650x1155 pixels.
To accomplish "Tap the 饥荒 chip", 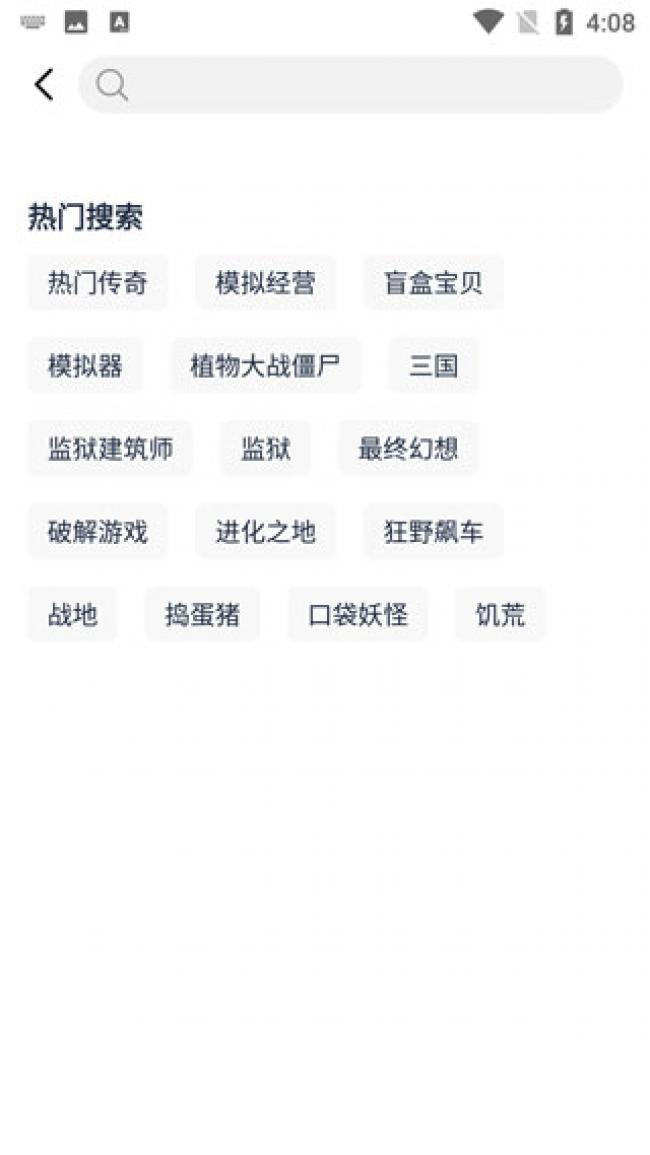I will click(500, 615).
